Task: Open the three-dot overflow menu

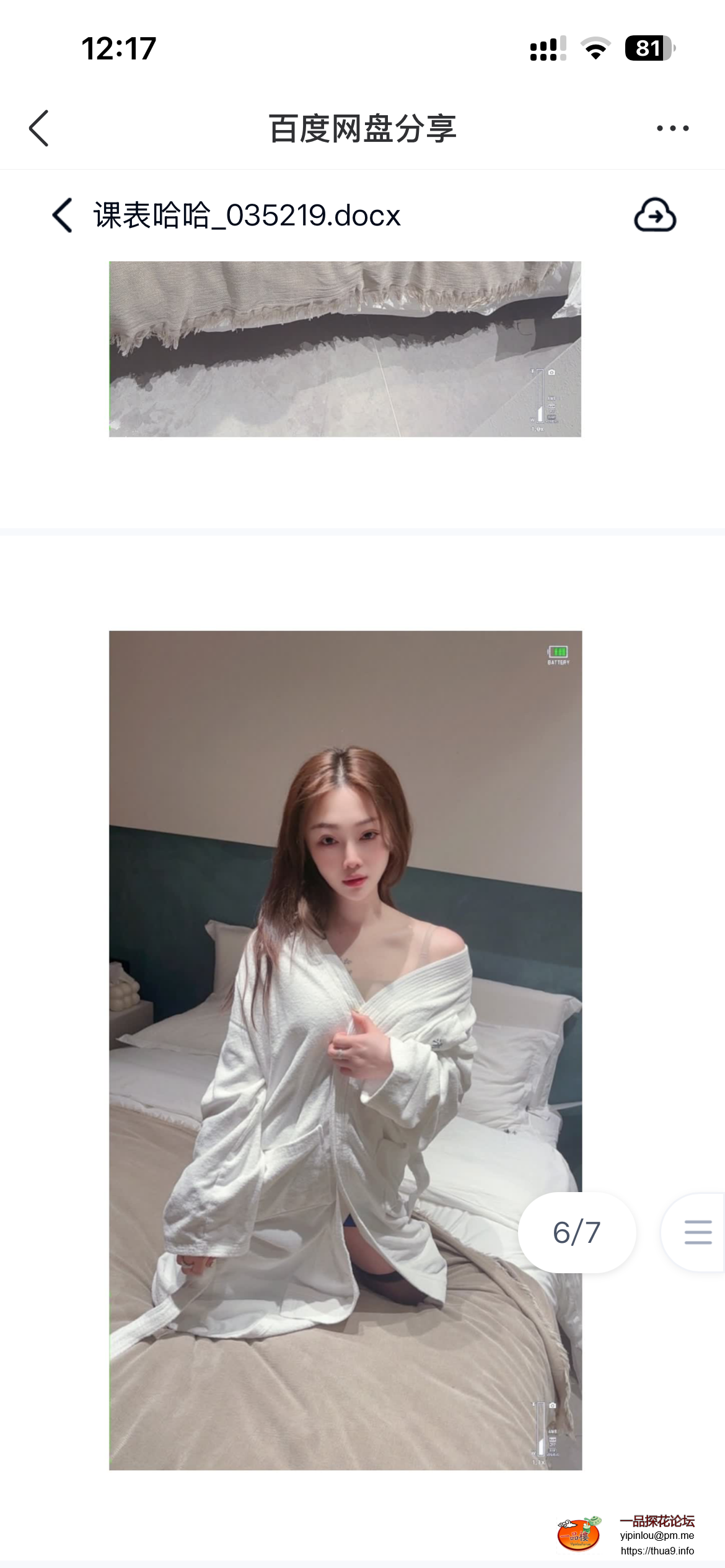Action: click(x=672, y=128)
